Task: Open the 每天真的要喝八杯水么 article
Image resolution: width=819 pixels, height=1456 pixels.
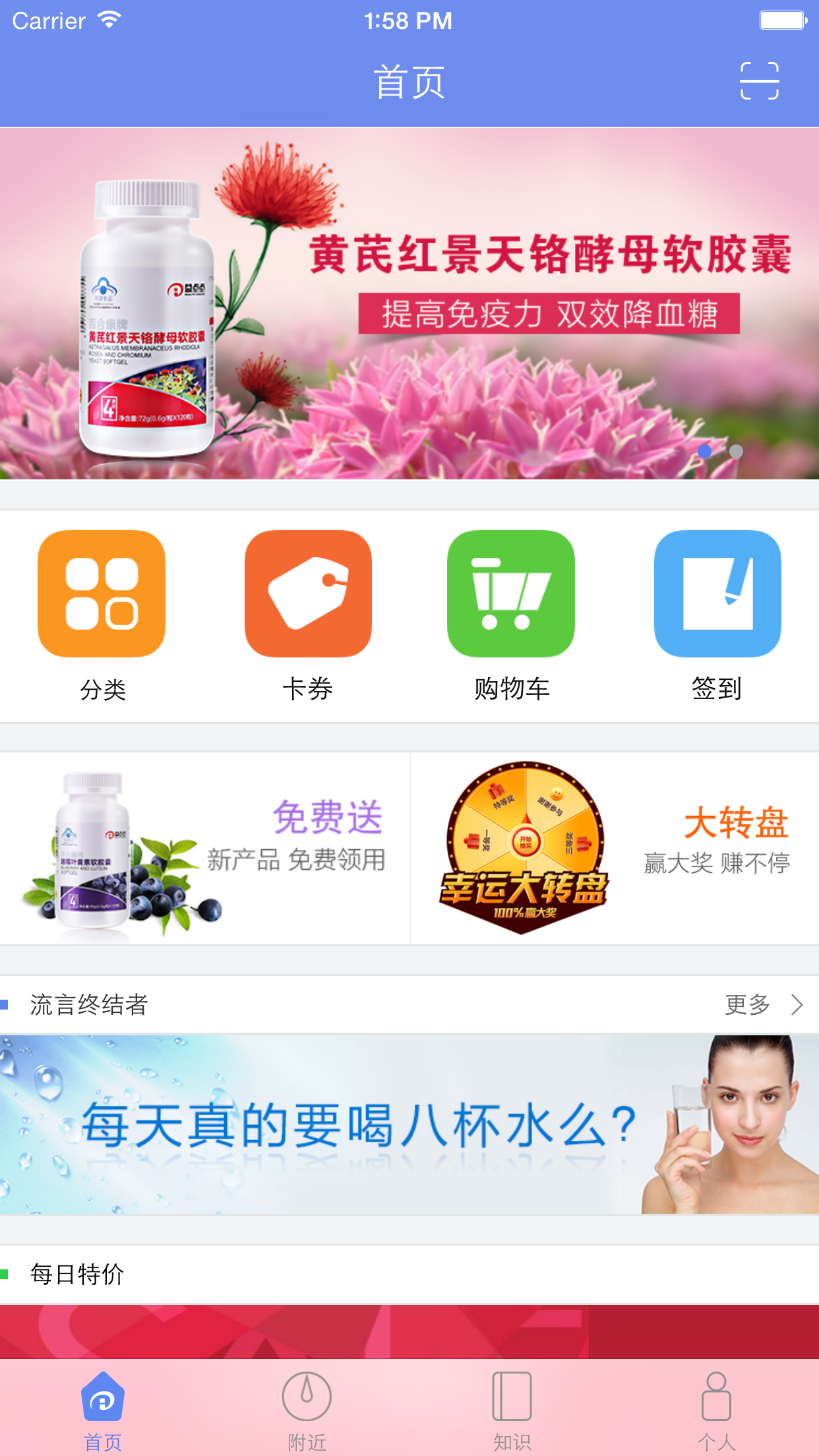Action: pyautogui.click(x=409, y=1124)
